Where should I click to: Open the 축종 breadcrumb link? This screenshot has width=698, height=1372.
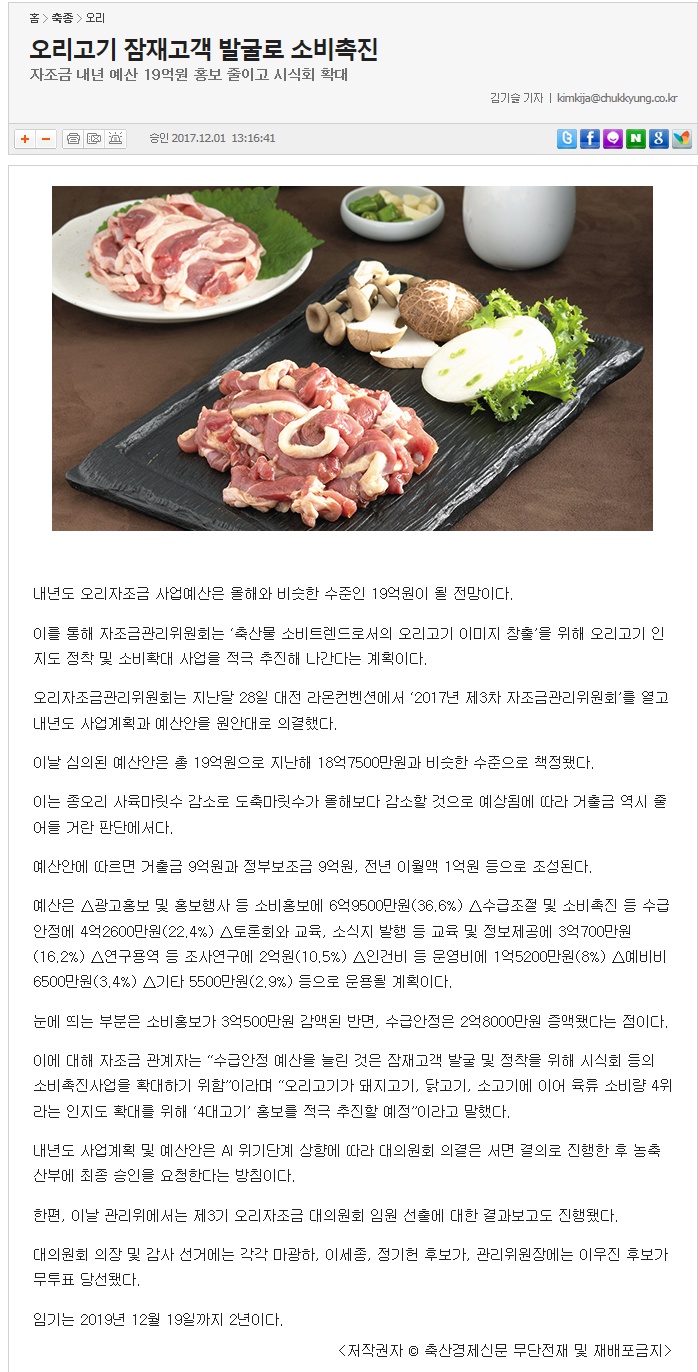[x=61, y=18]
